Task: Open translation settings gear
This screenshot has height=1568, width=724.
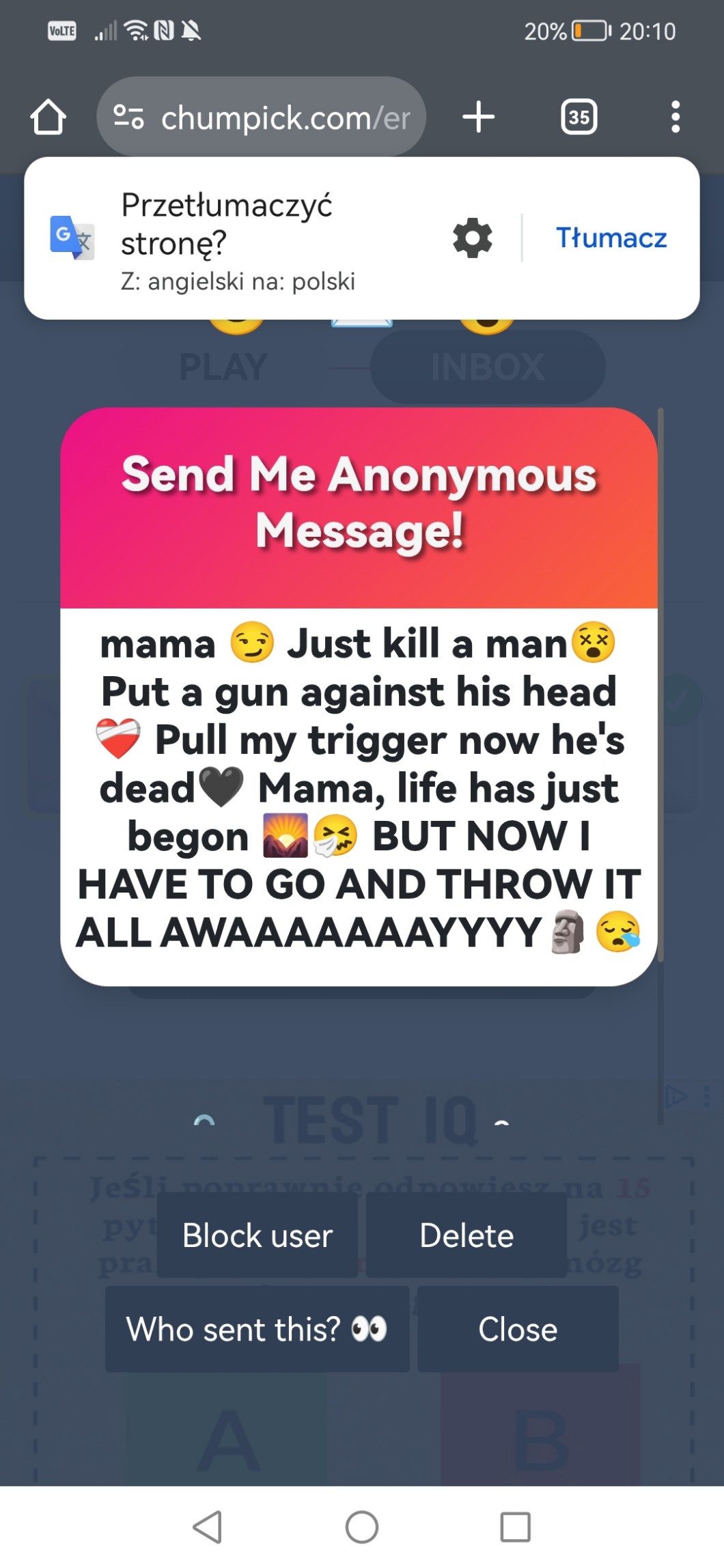Action: 472,238
